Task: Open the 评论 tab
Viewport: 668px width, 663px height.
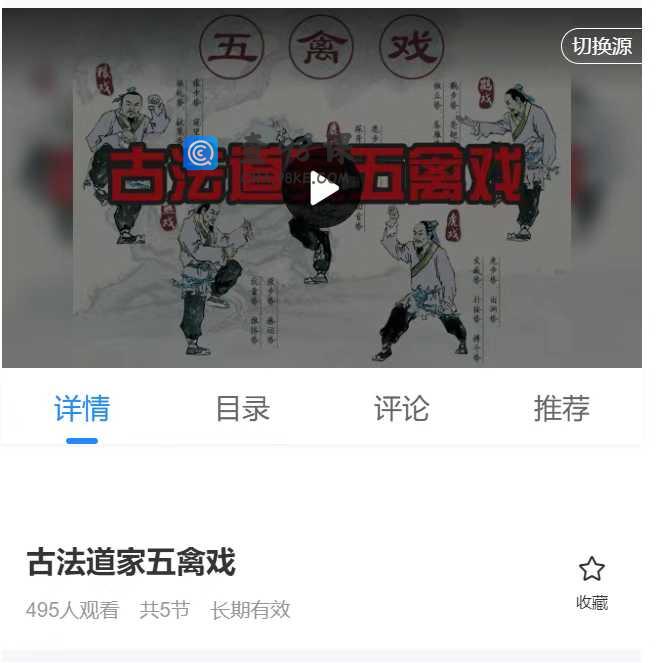Action: [x=401, y=409]
